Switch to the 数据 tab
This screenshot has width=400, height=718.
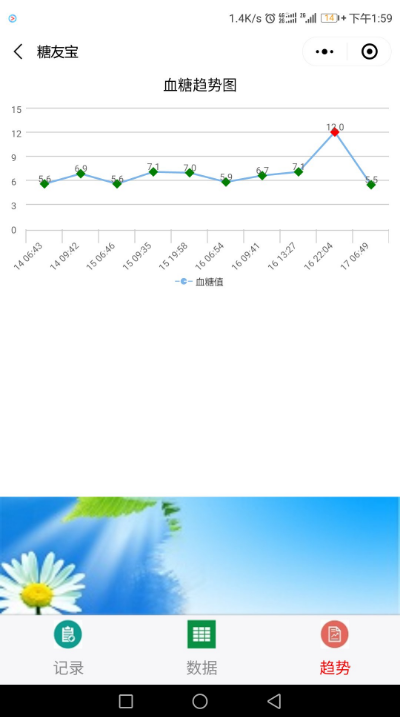coord(201,648)
